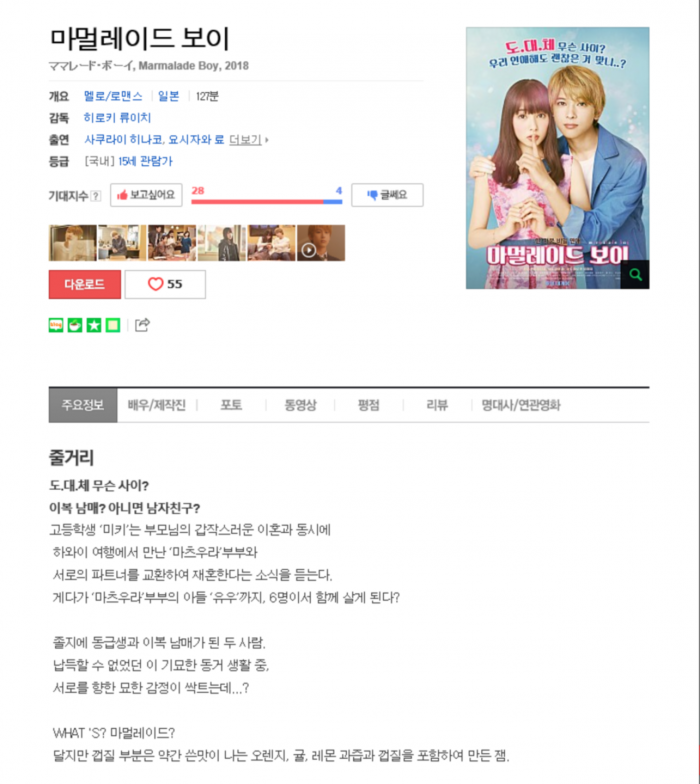Image resolution: width=700 pixels, height=784 pixels.
Task: Expand the cast list with 더보기
Action: point(249,140)
